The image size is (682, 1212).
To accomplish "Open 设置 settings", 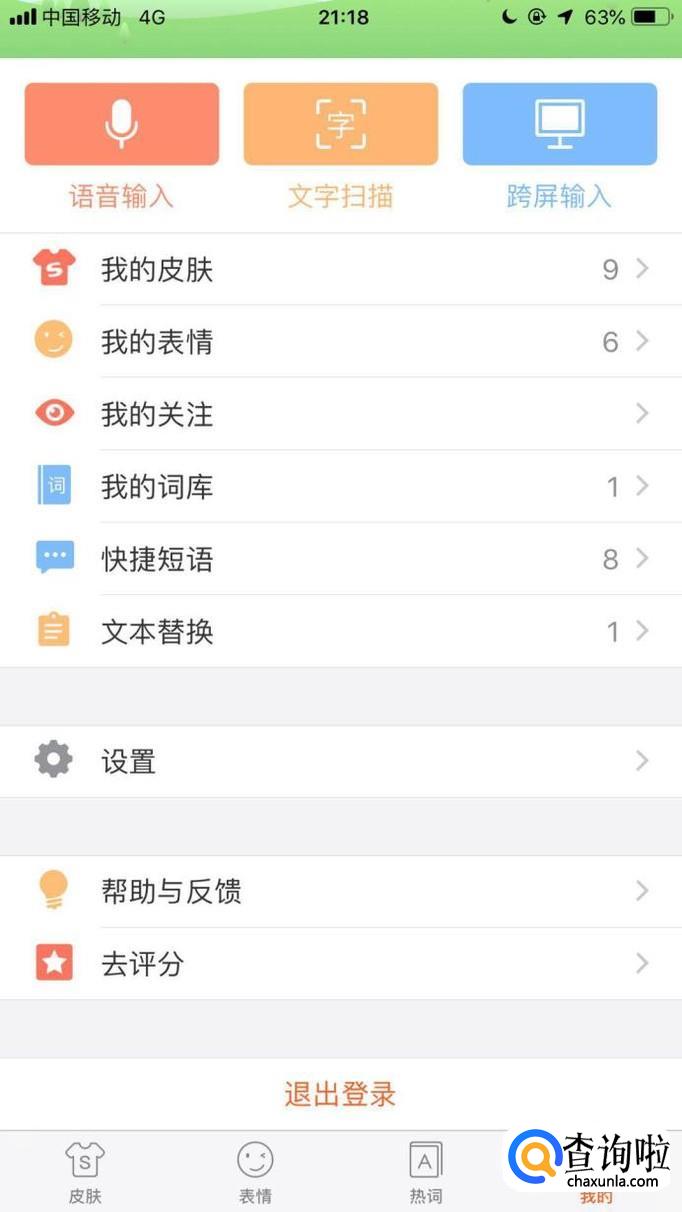I will tap(340, 761).
